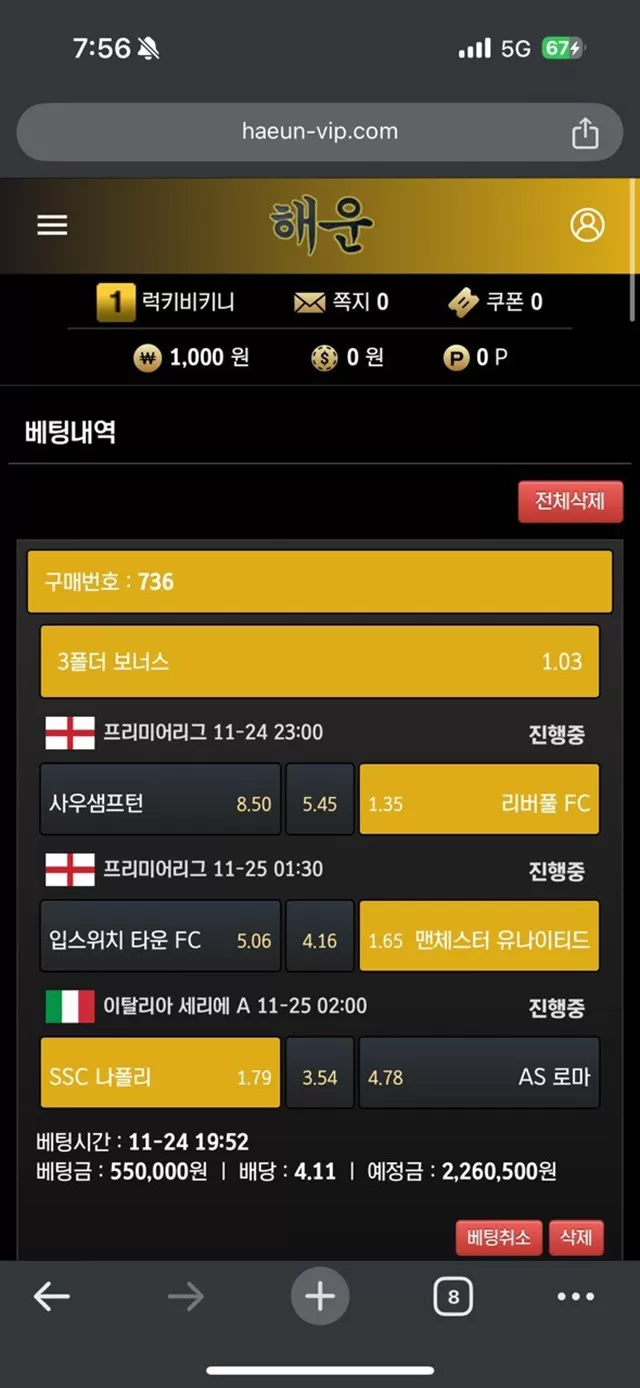
Task: Select 리버풀 FC odds 1.35
Action: pos(479,803)
